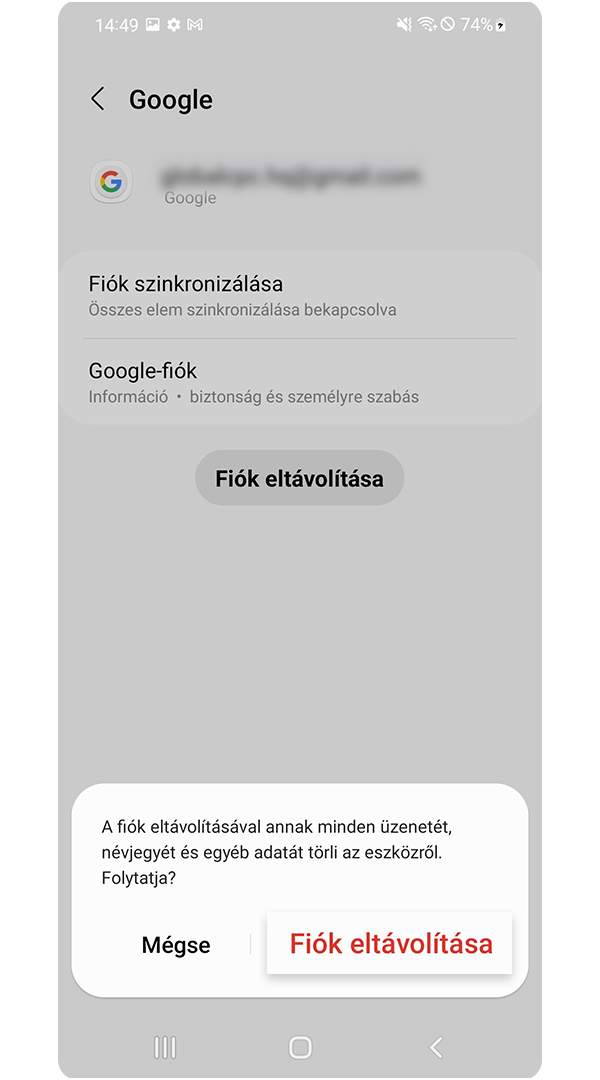Screen dimensions: 600x1080
Task: Confirm with the red Fiók eltávolítása button
Action: (x=390, y=944)
